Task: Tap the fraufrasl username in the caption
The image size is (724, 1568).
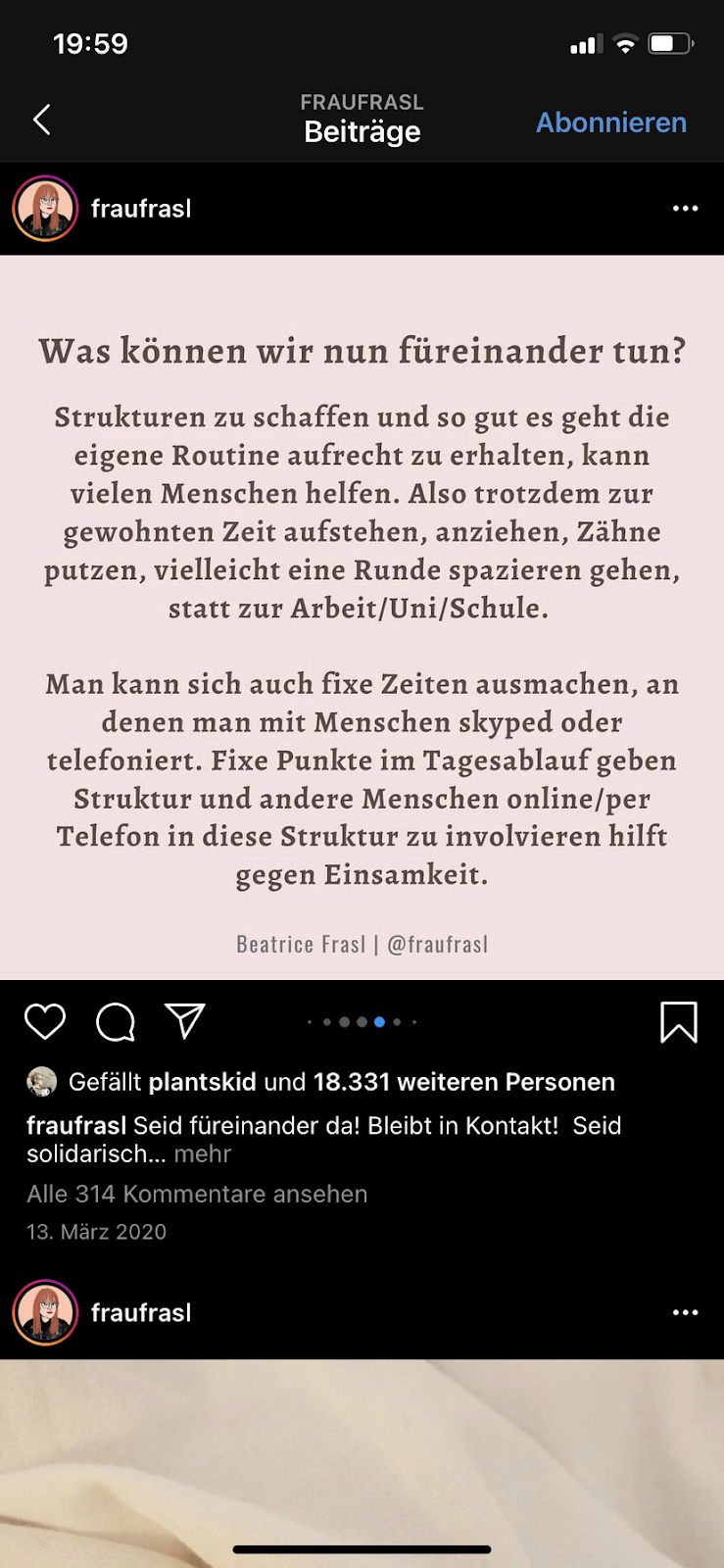Action: [x=76, y=1125]
